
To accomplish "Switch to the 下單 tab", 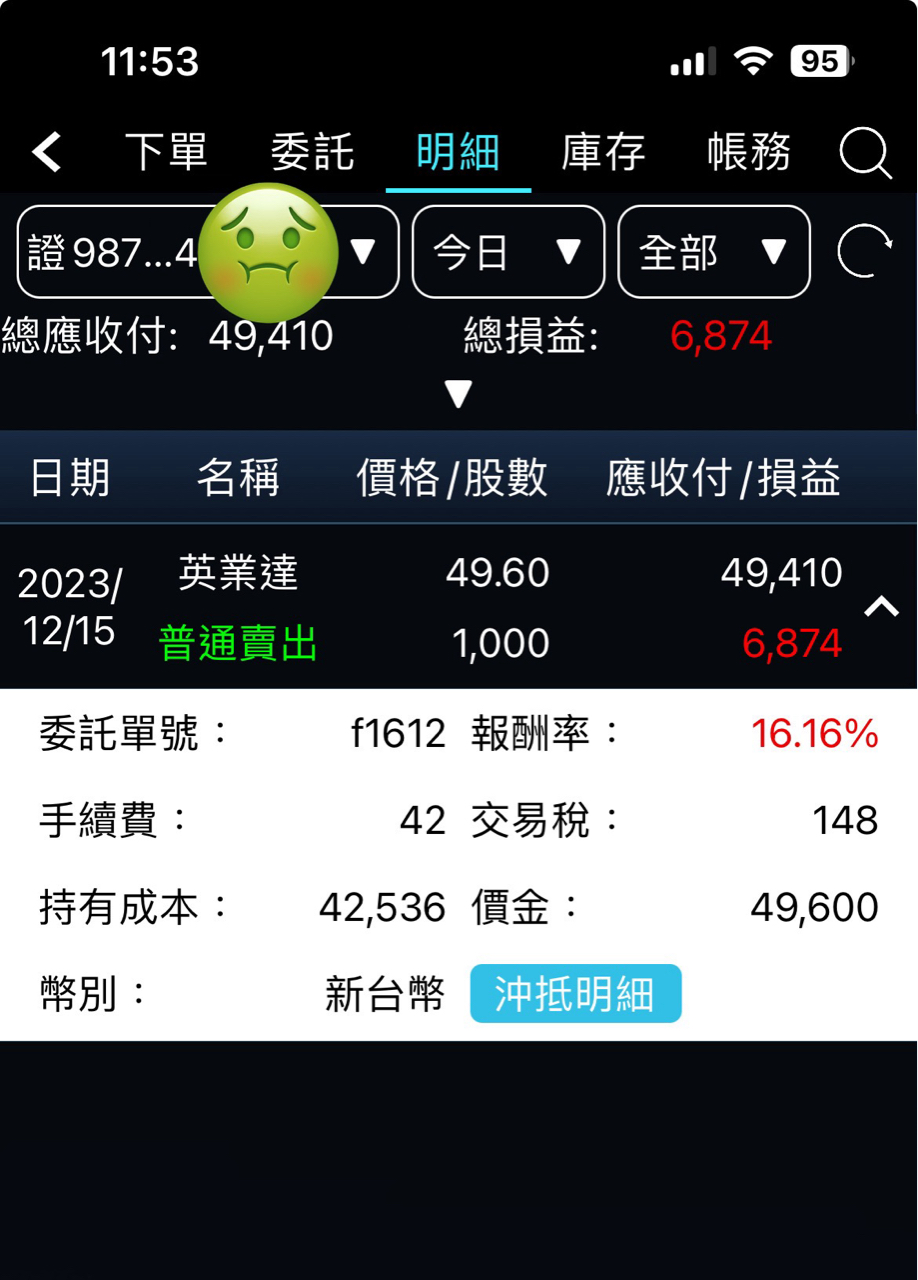I will point(166,150).
